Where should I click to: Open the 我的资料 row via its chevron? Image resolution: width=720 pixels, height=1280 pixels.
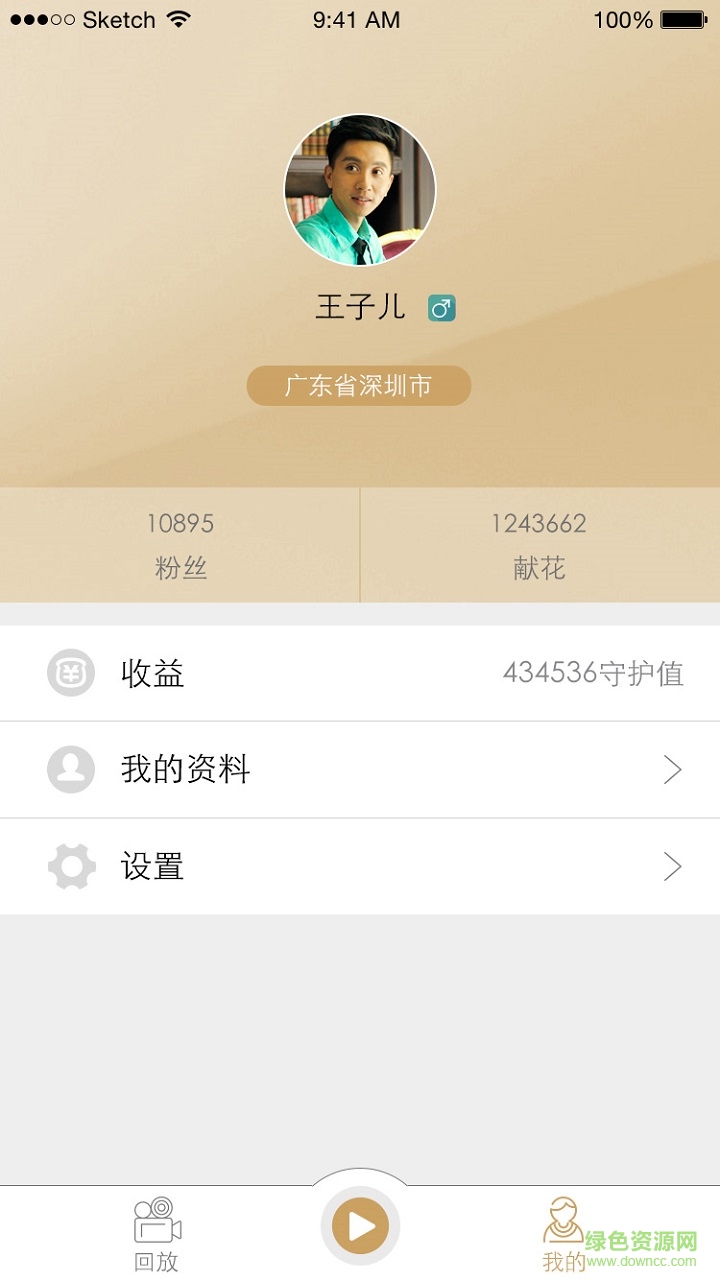pos(672,769)
